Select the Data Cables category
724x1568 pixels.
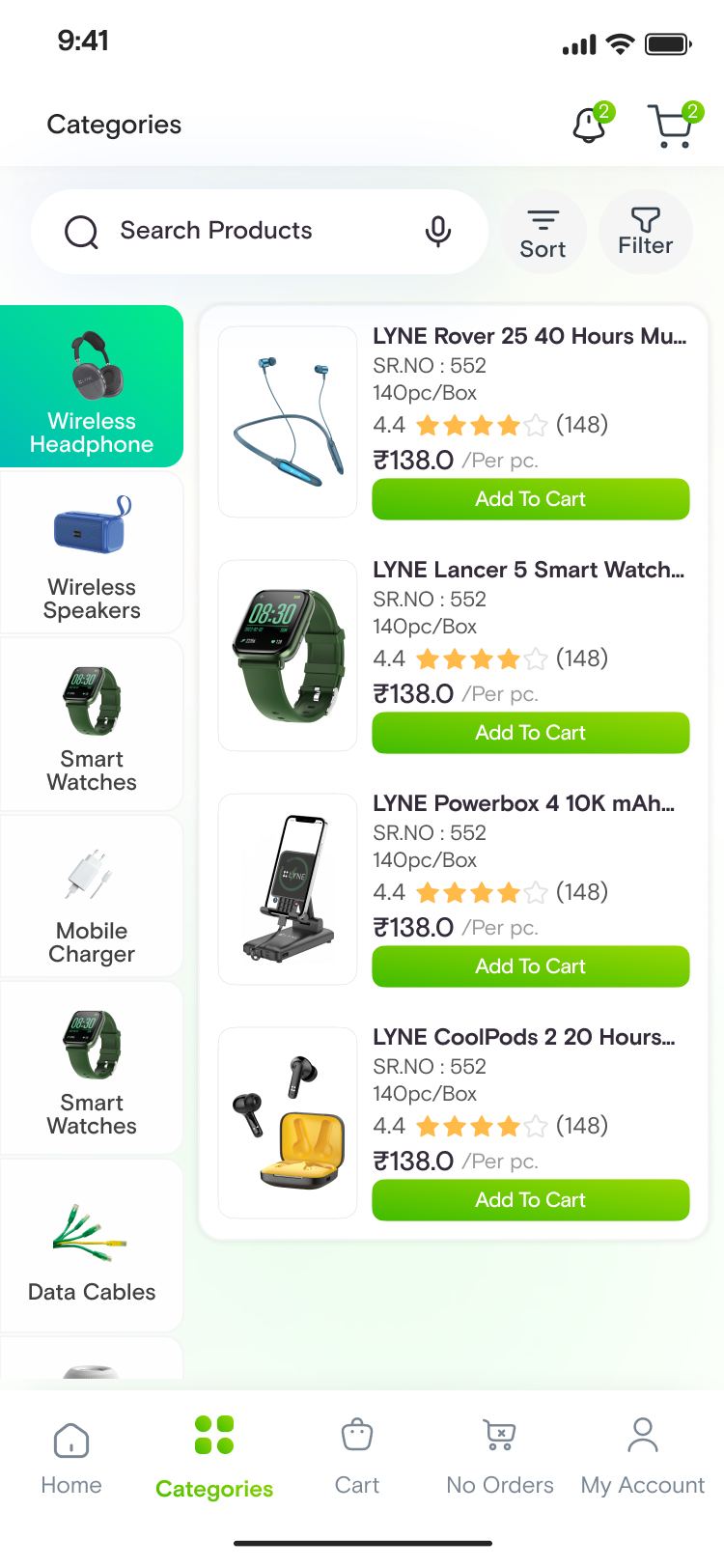pos(92,1246)
